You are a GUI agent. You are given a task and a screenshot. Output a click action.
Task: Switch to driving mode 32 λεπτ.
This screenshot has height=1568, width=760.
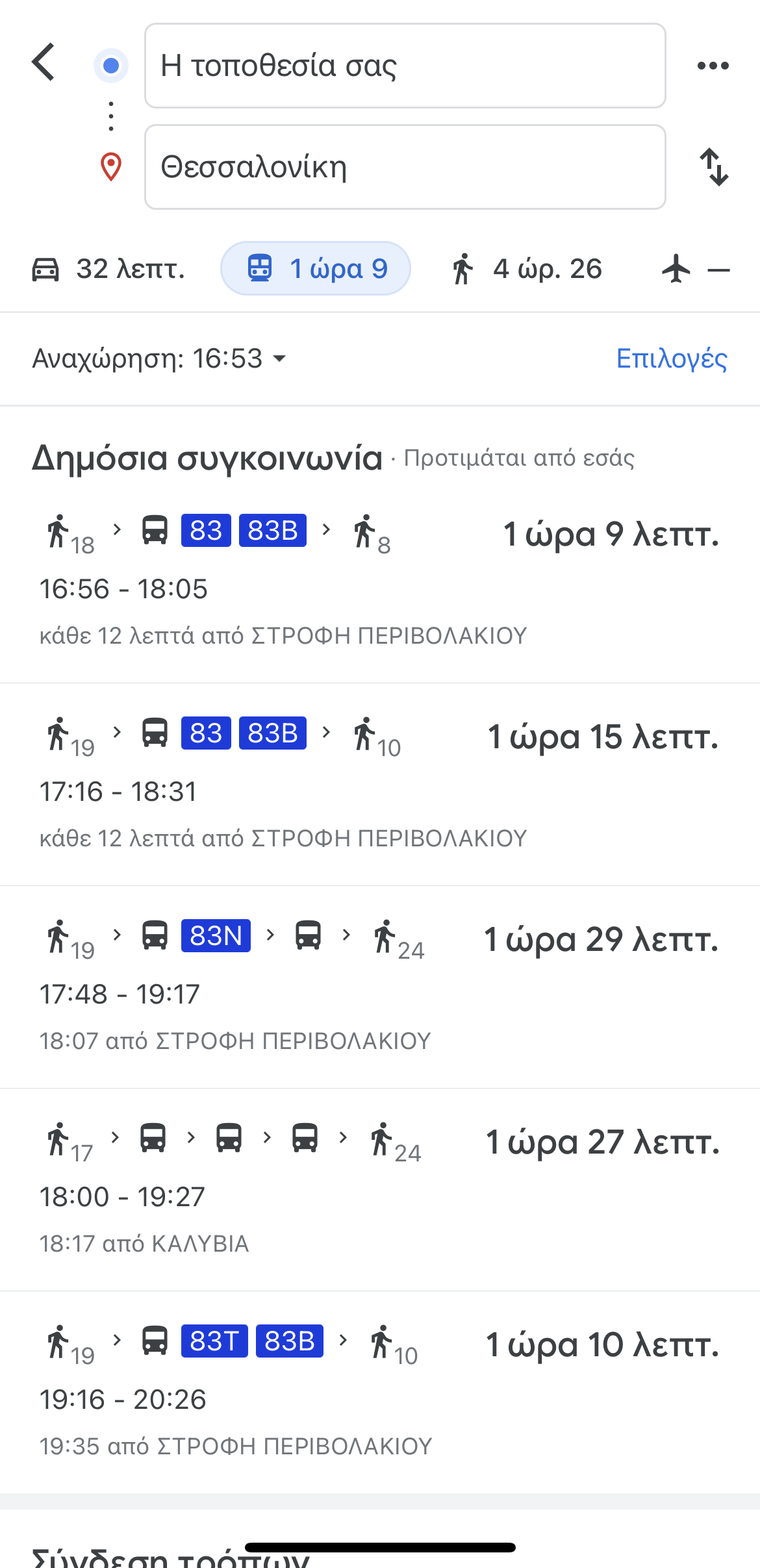click(x=108, y=269)
